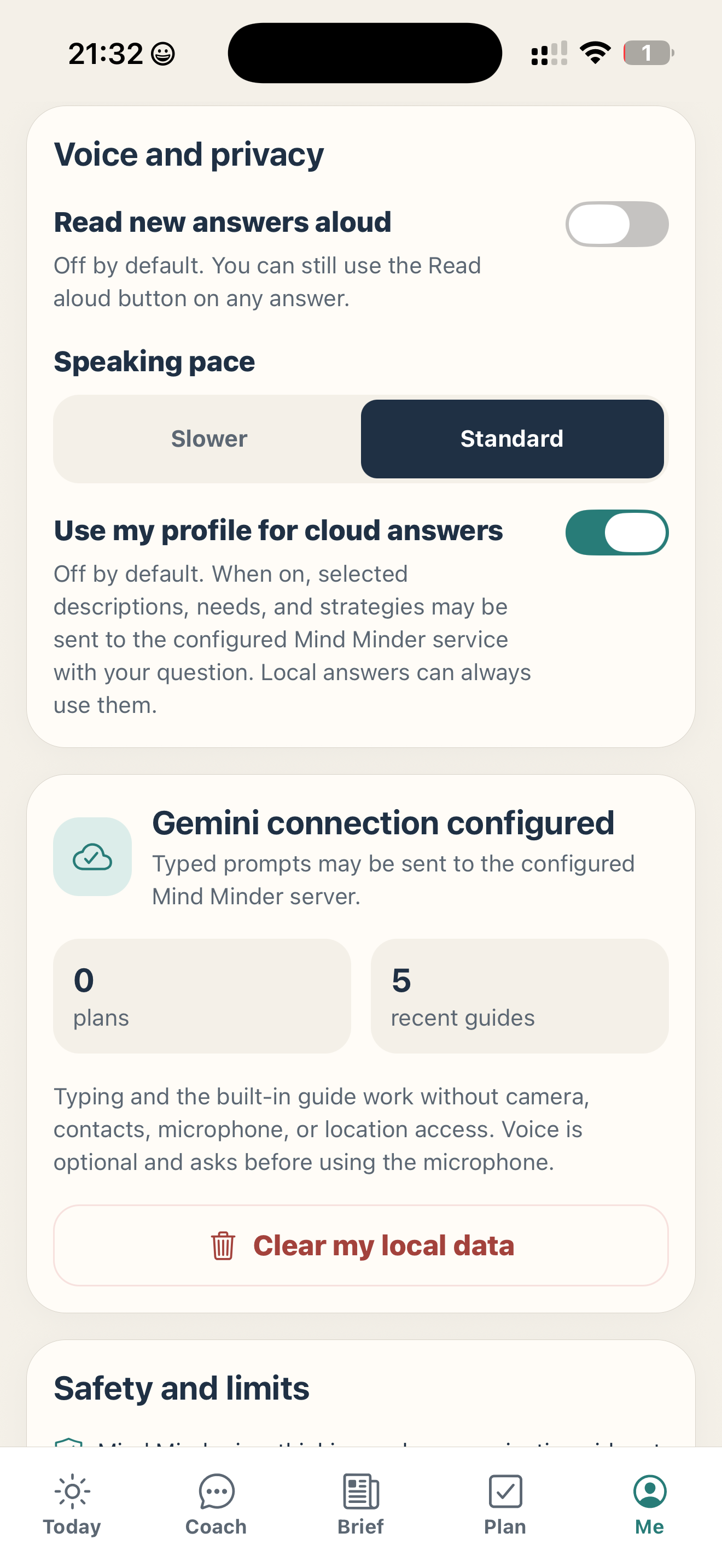
Task: Go to the Brief tab
Action: click(361, 1503)
